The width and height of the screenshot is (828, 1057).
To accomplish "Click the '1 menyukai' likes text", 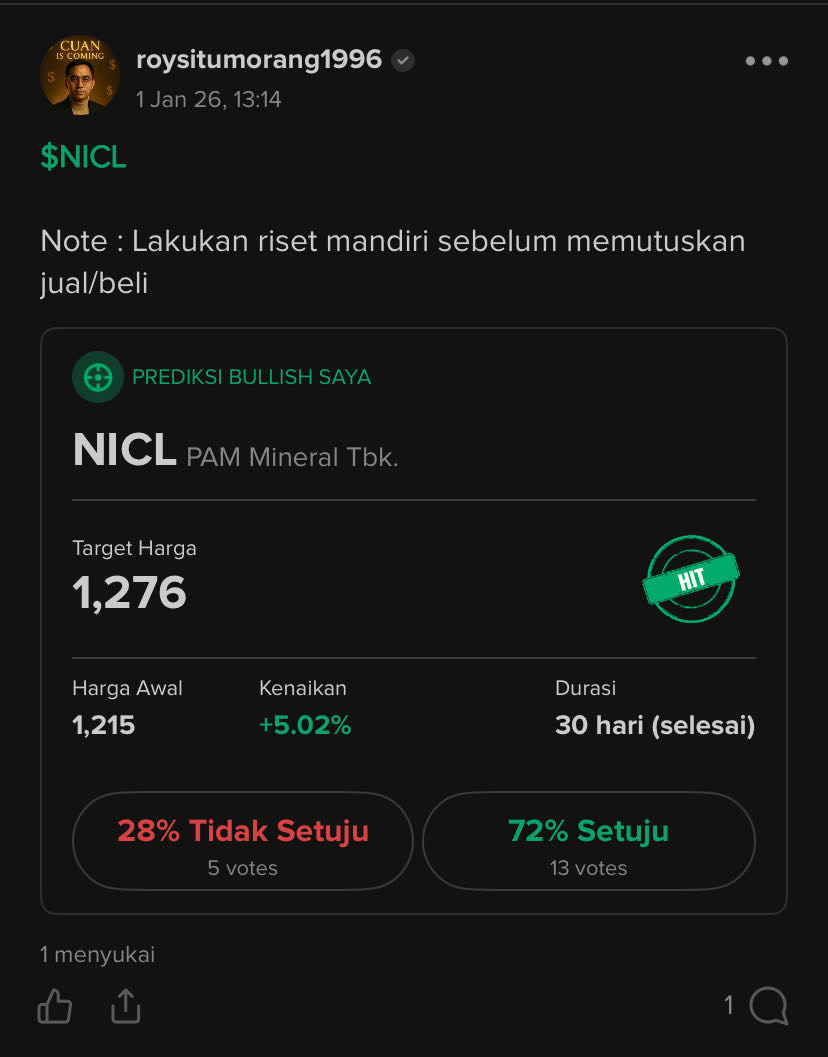I will (96, 954).
